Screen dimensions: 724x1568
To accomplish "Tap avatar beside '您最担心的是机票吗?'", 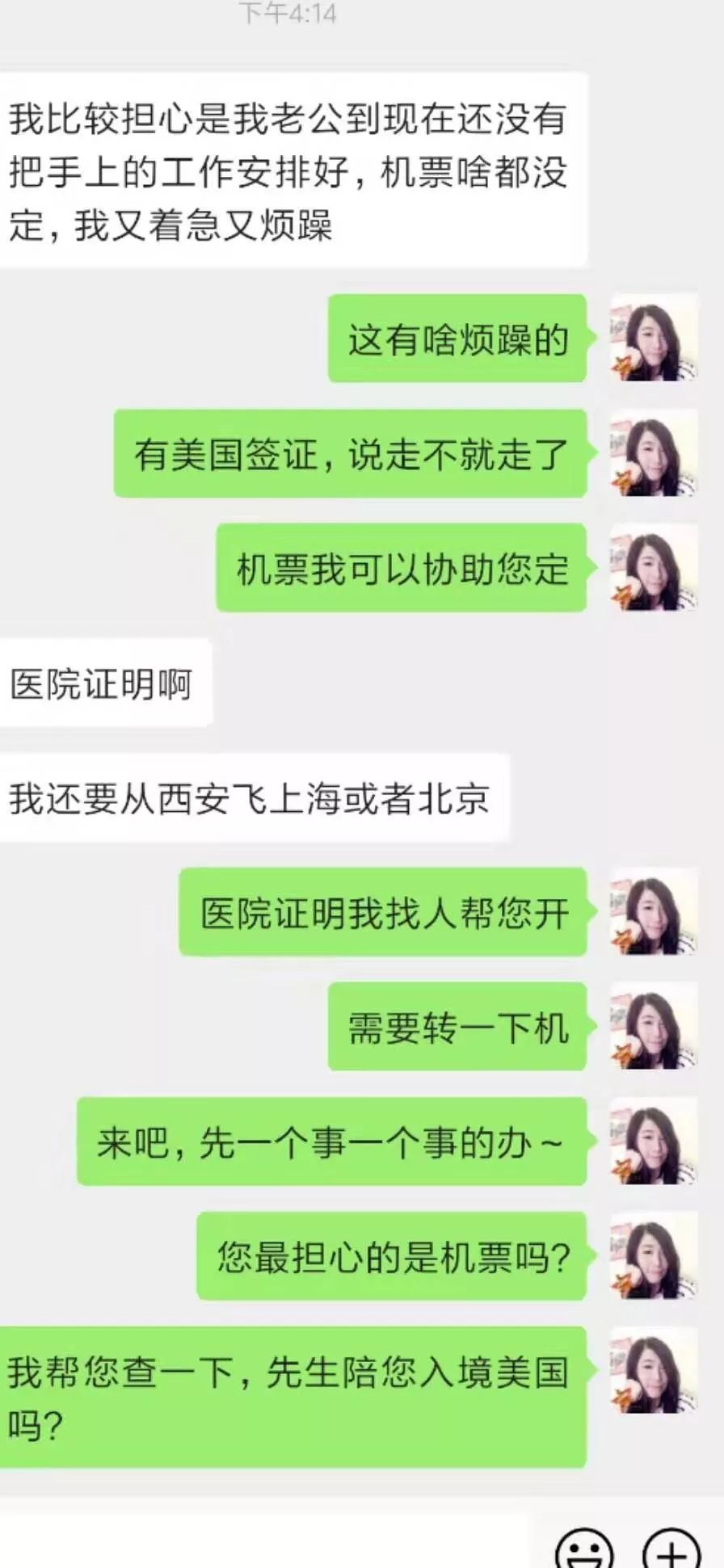I will tap(654, 1255).
